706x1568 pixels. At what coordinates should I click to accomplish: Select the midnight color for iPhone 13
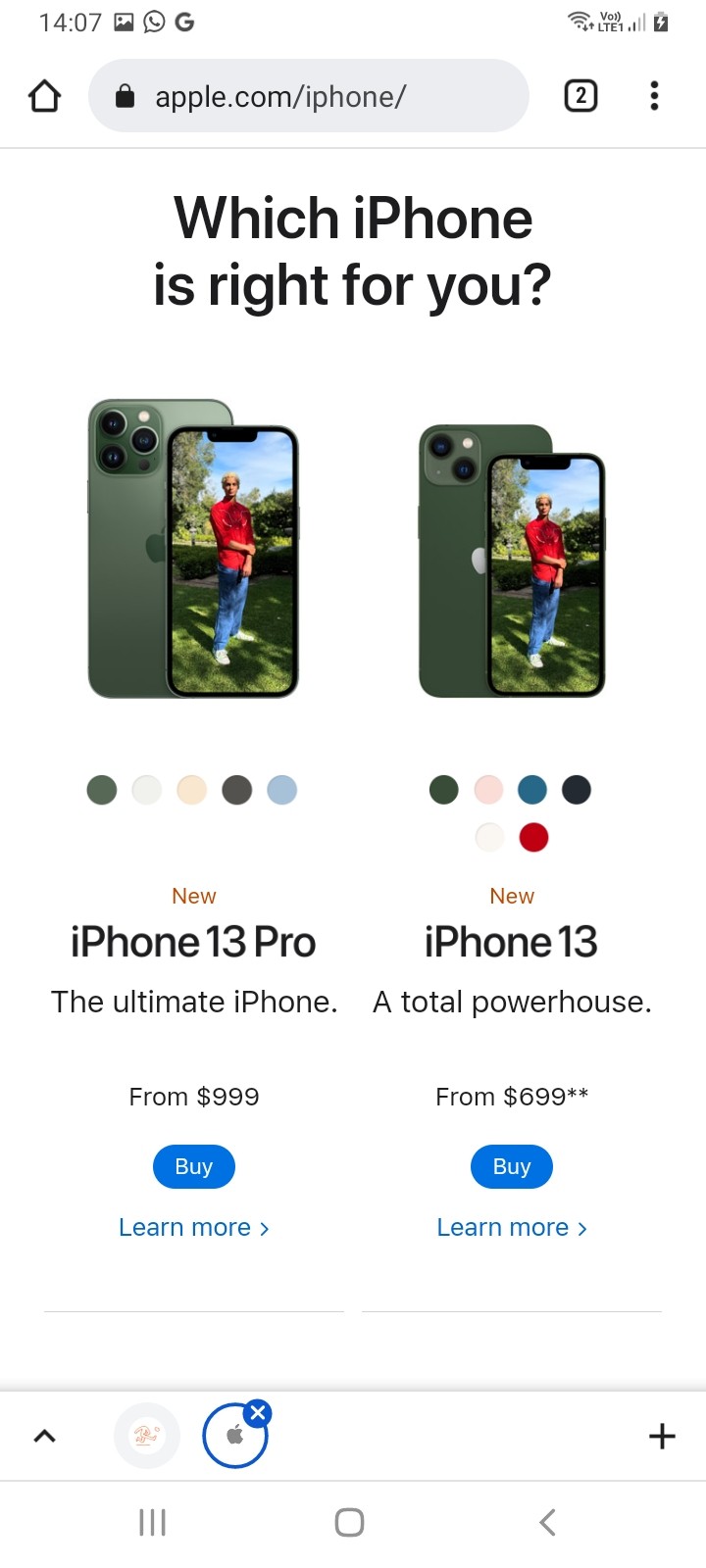577,790
